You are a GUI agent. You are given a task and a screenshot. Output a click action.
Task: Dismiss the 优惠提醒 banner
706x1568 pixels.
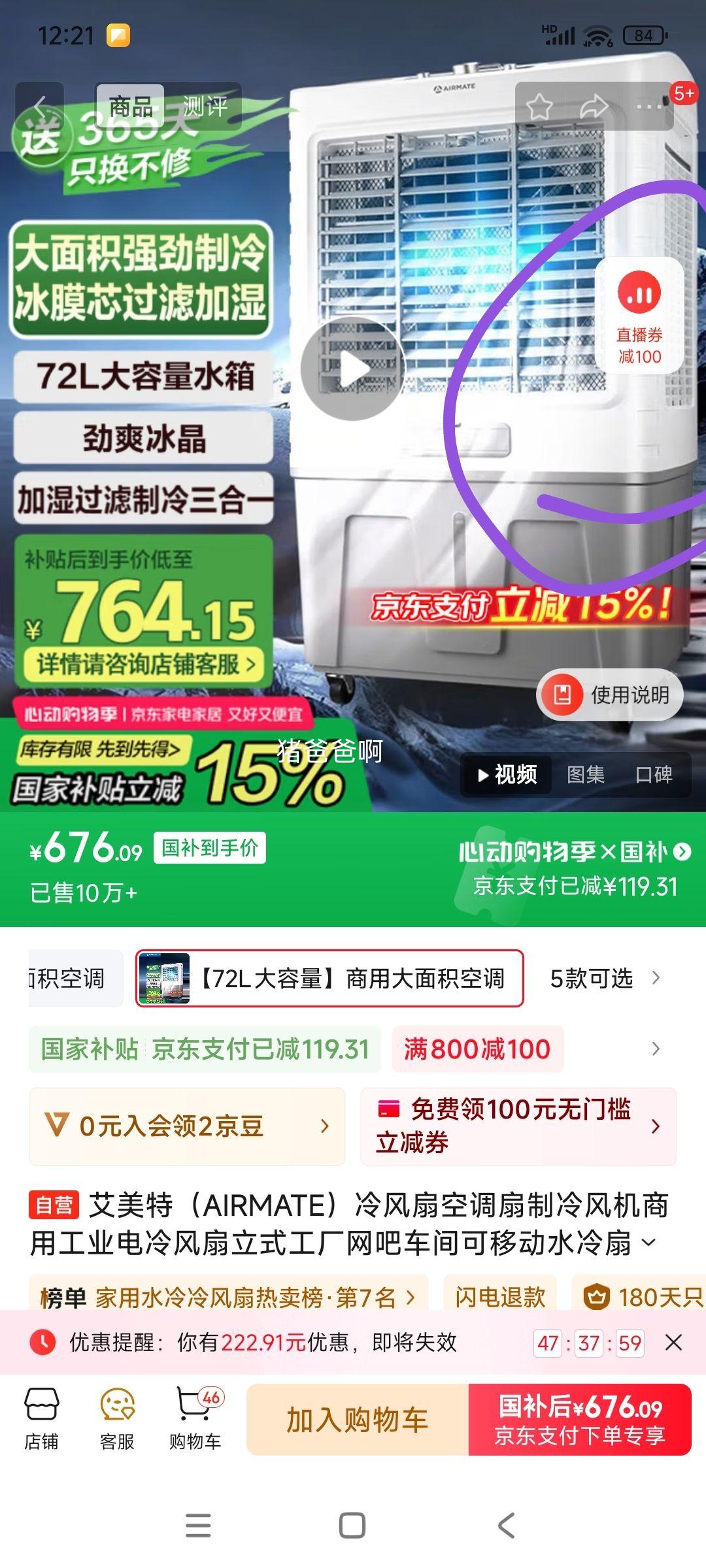673,1343
